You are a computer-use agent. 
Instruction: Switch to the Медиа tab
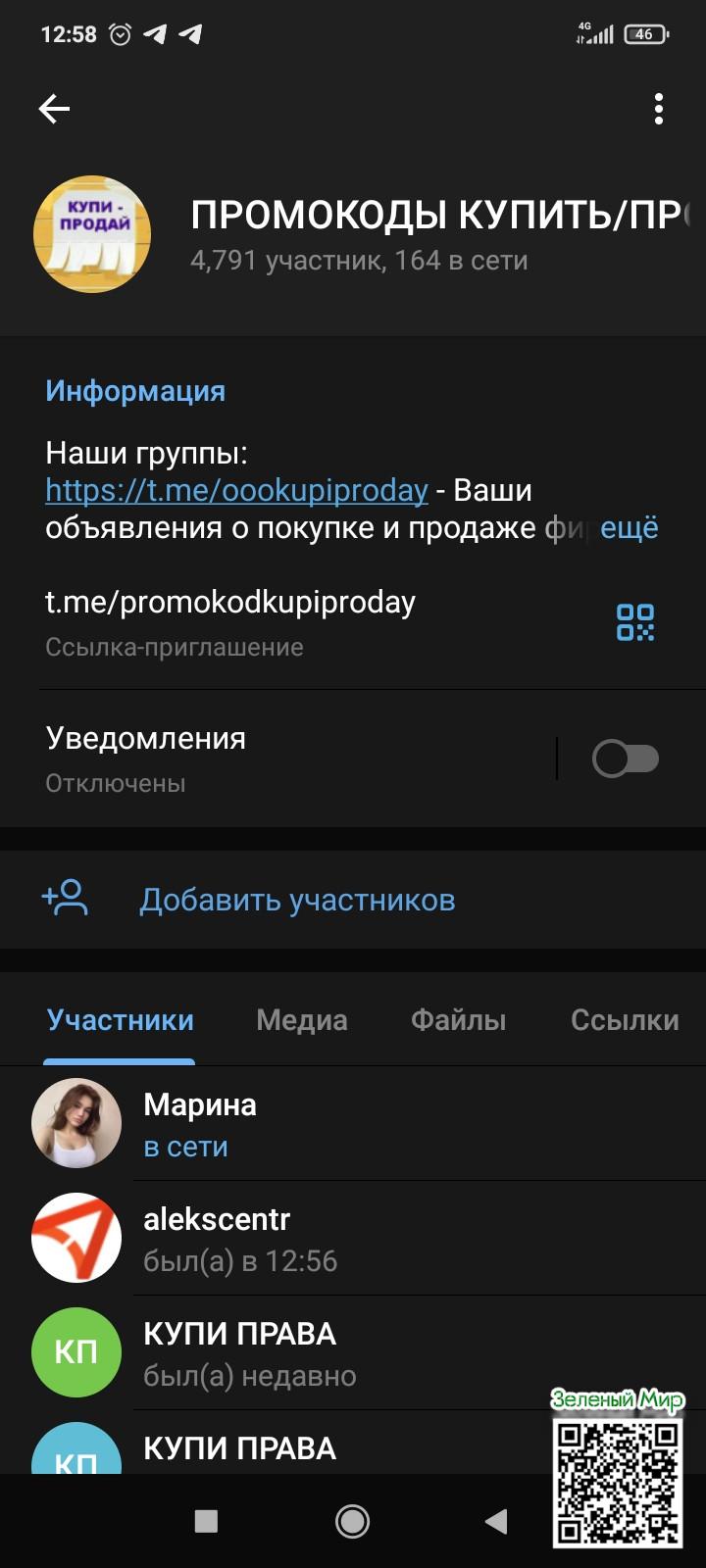coord(302,1020)
